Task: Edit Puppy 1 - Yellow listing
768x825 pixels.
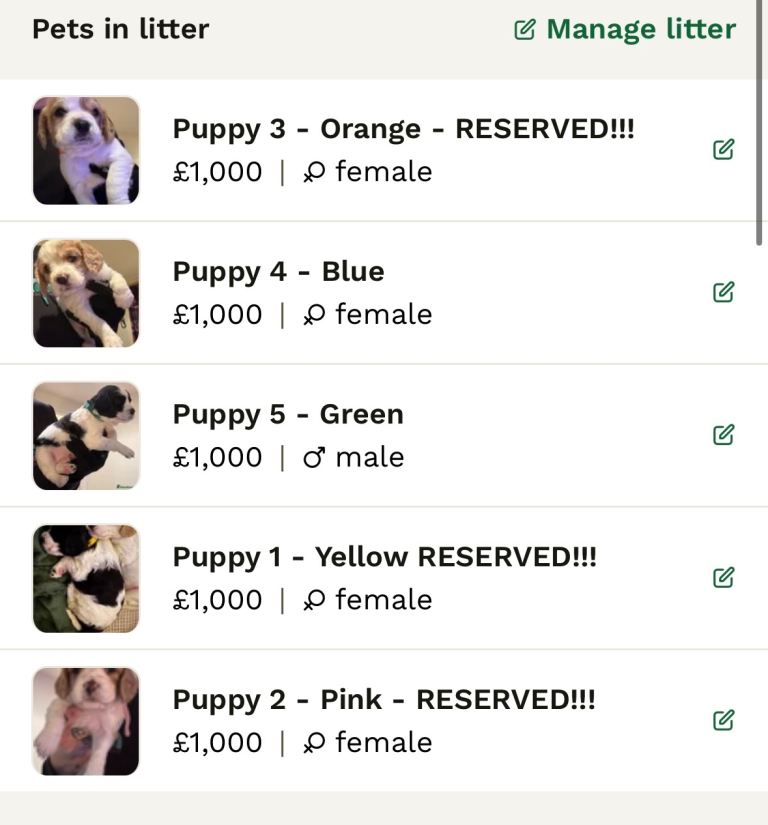Action: coord(724,578)
